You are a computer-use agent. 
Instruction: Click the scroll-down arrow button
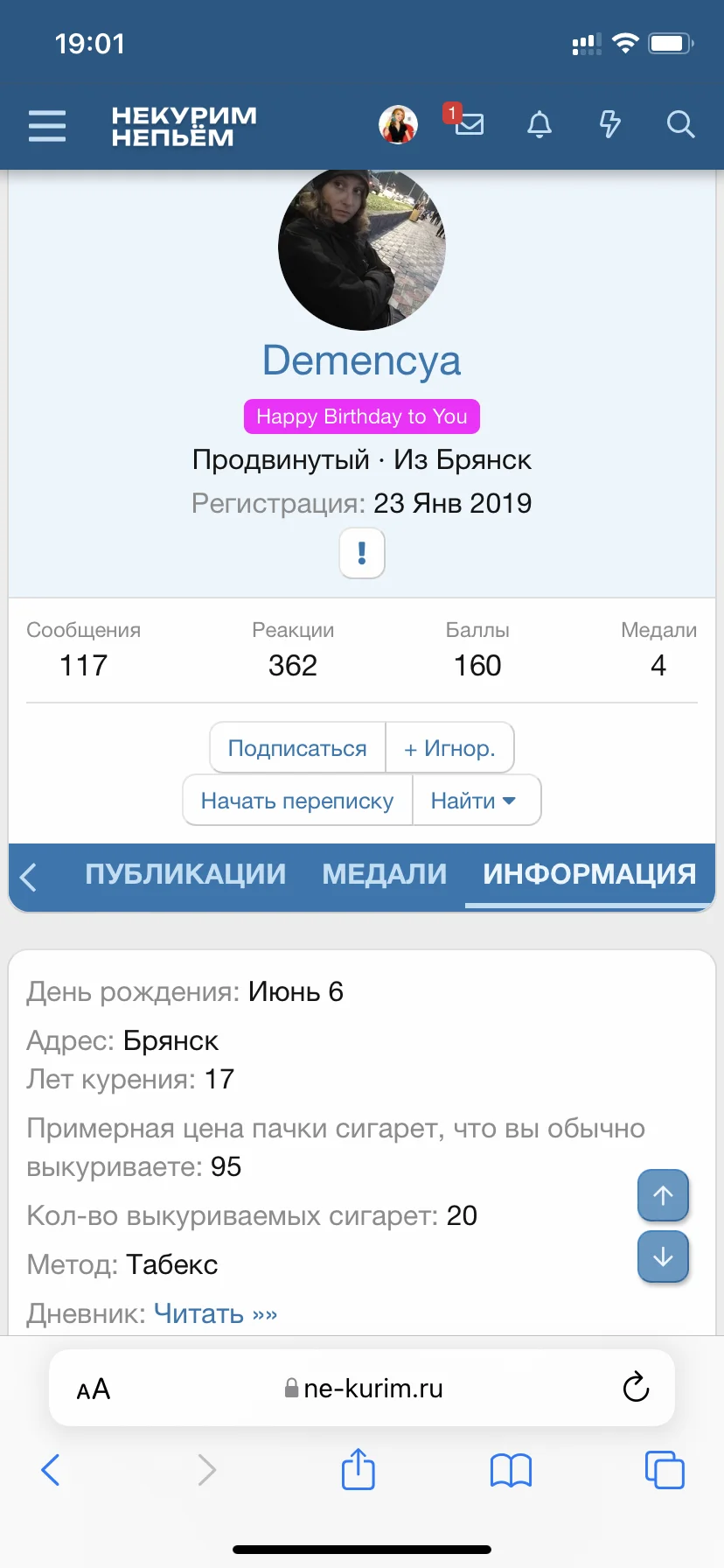pyautogui.click(x=663, y=1256)
